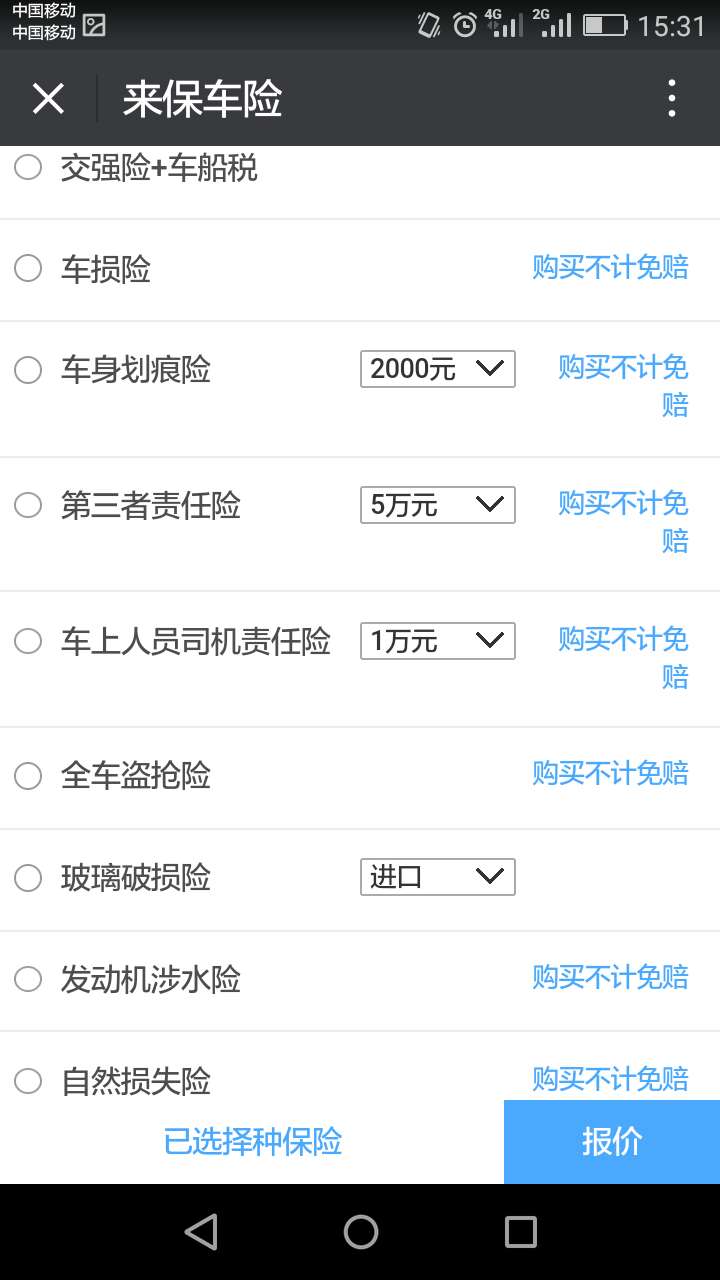
Task: Tap 购买不计免赔 for 车损险
Action: (610, 267)
